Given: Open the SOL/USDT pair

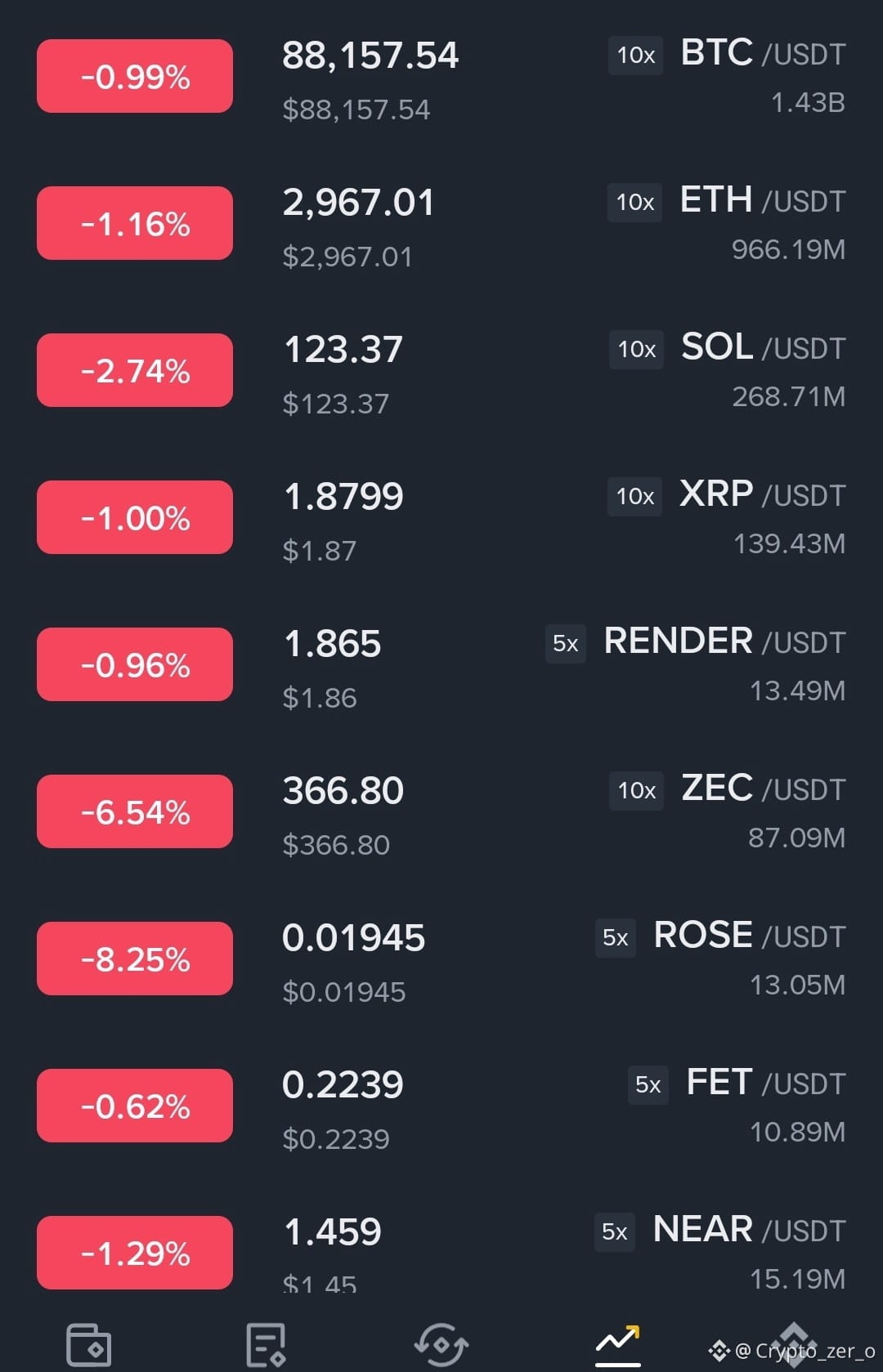Looking at the screenshot, I should [441, 370].
